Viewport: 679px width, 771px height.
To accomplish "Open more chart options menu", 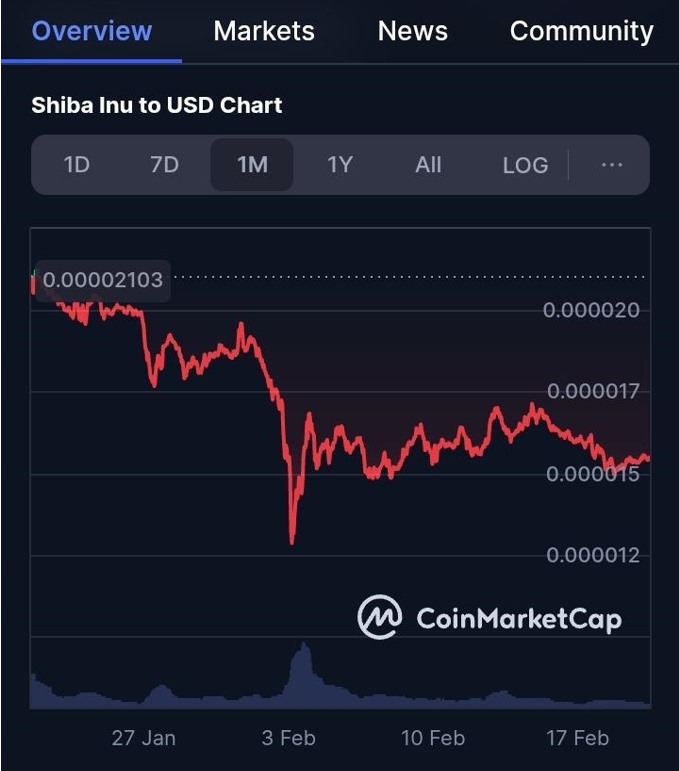I will [612, 165].
